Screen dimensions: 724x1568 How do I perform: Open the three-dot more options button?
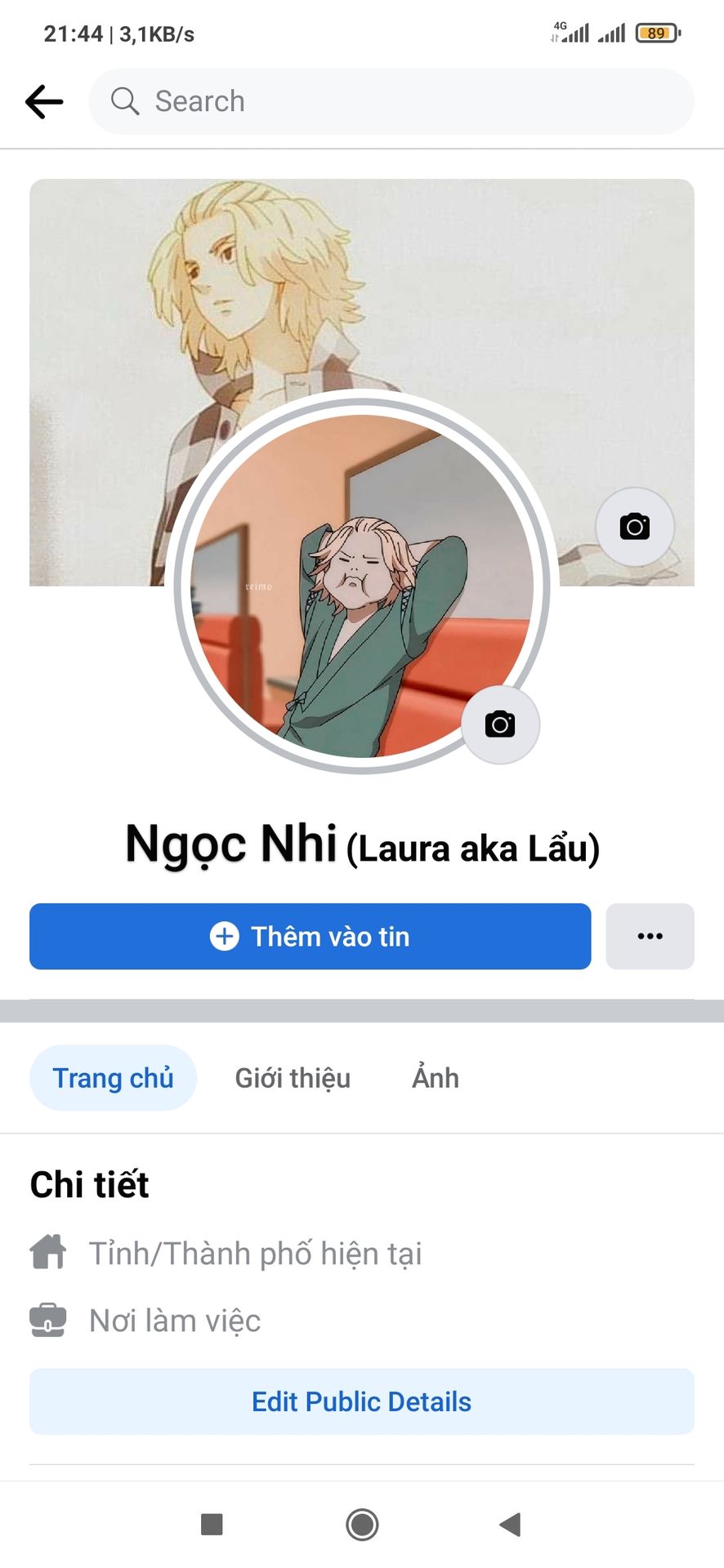coord(650,936)
